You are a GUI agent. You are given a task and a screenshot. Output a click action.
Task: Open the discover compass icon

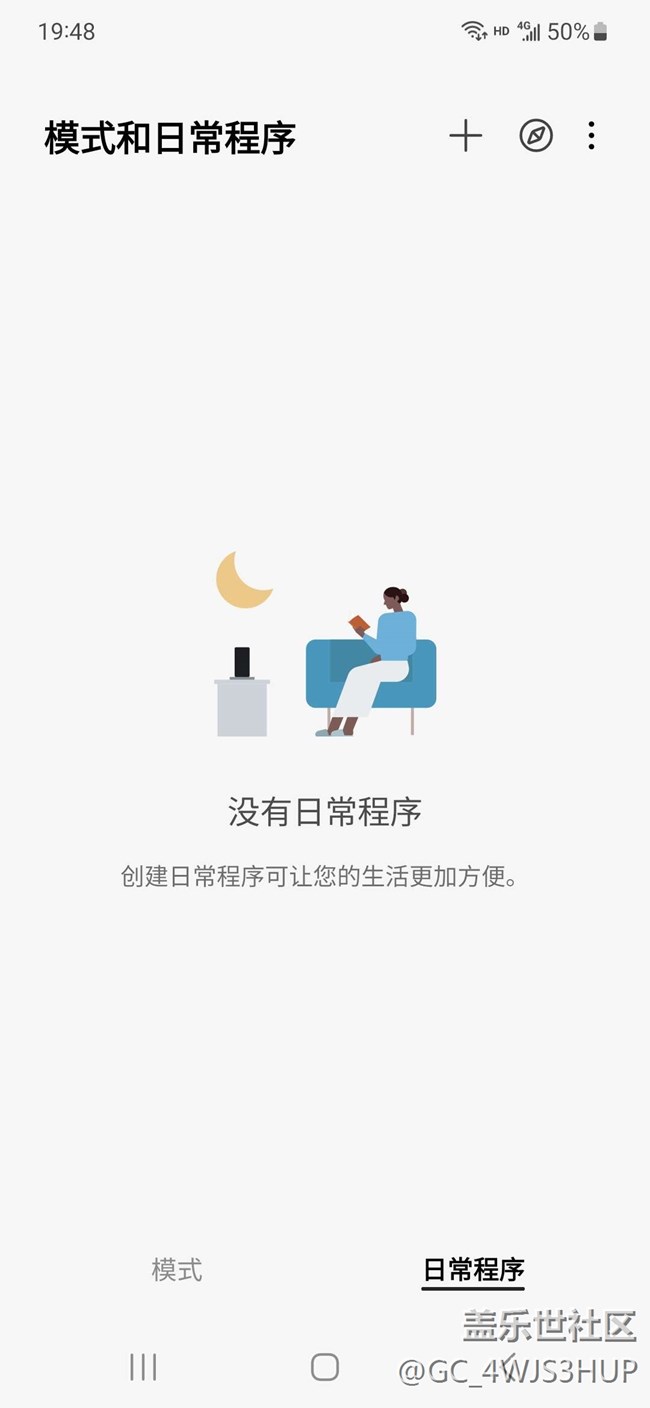(x=536, y=136)
